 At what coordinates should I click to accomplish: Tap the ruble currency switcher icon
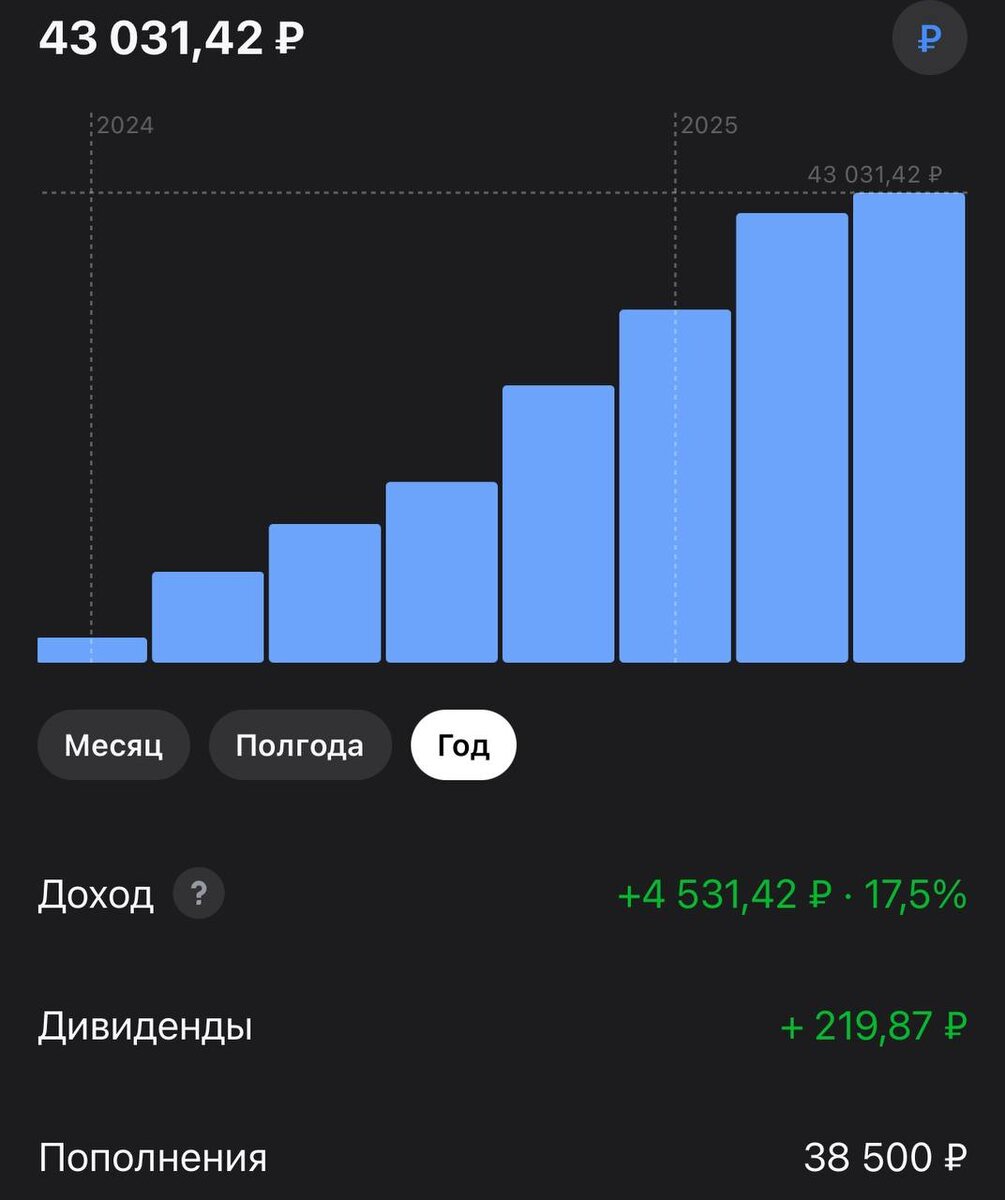tap(930, 39)
